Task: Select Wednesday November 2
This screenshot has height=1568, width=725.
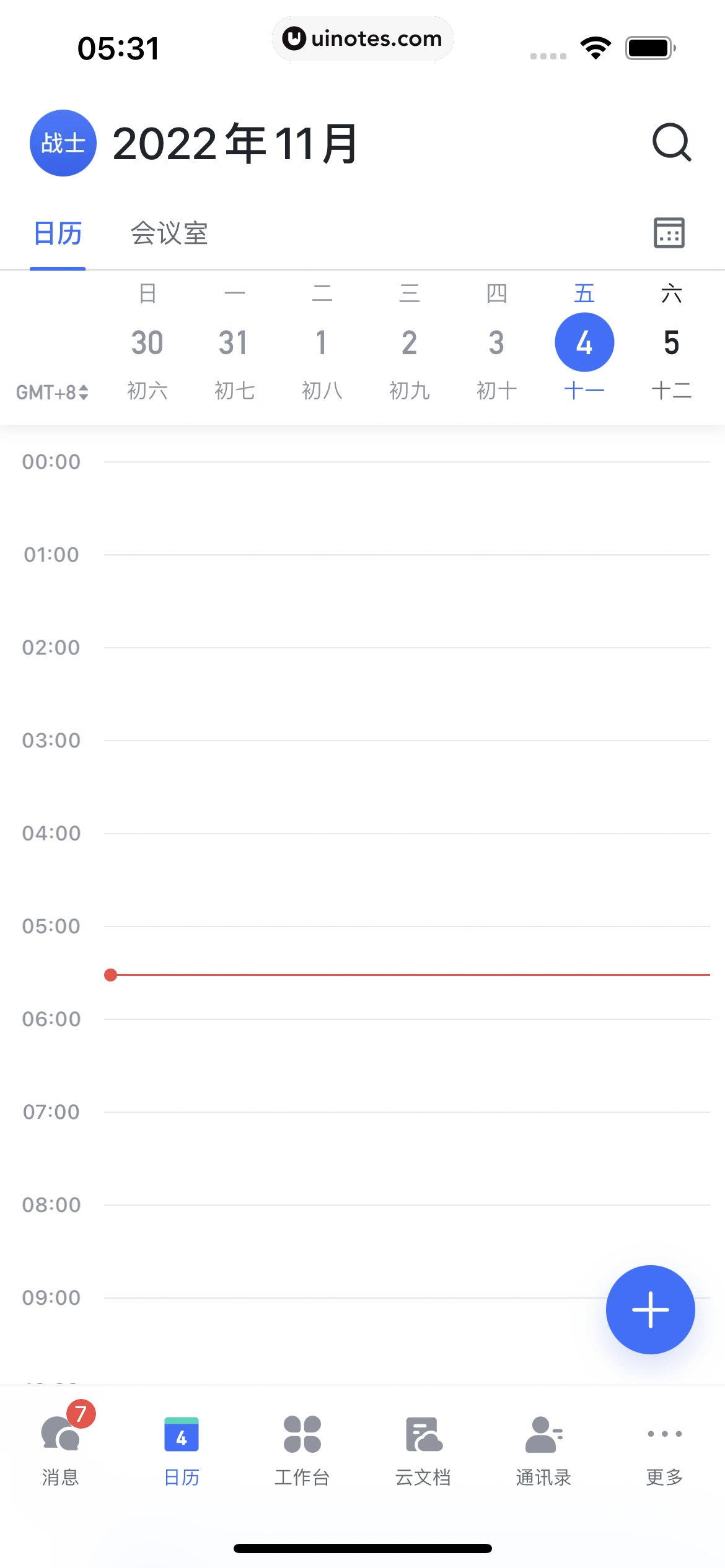Action: pos(409,341)
